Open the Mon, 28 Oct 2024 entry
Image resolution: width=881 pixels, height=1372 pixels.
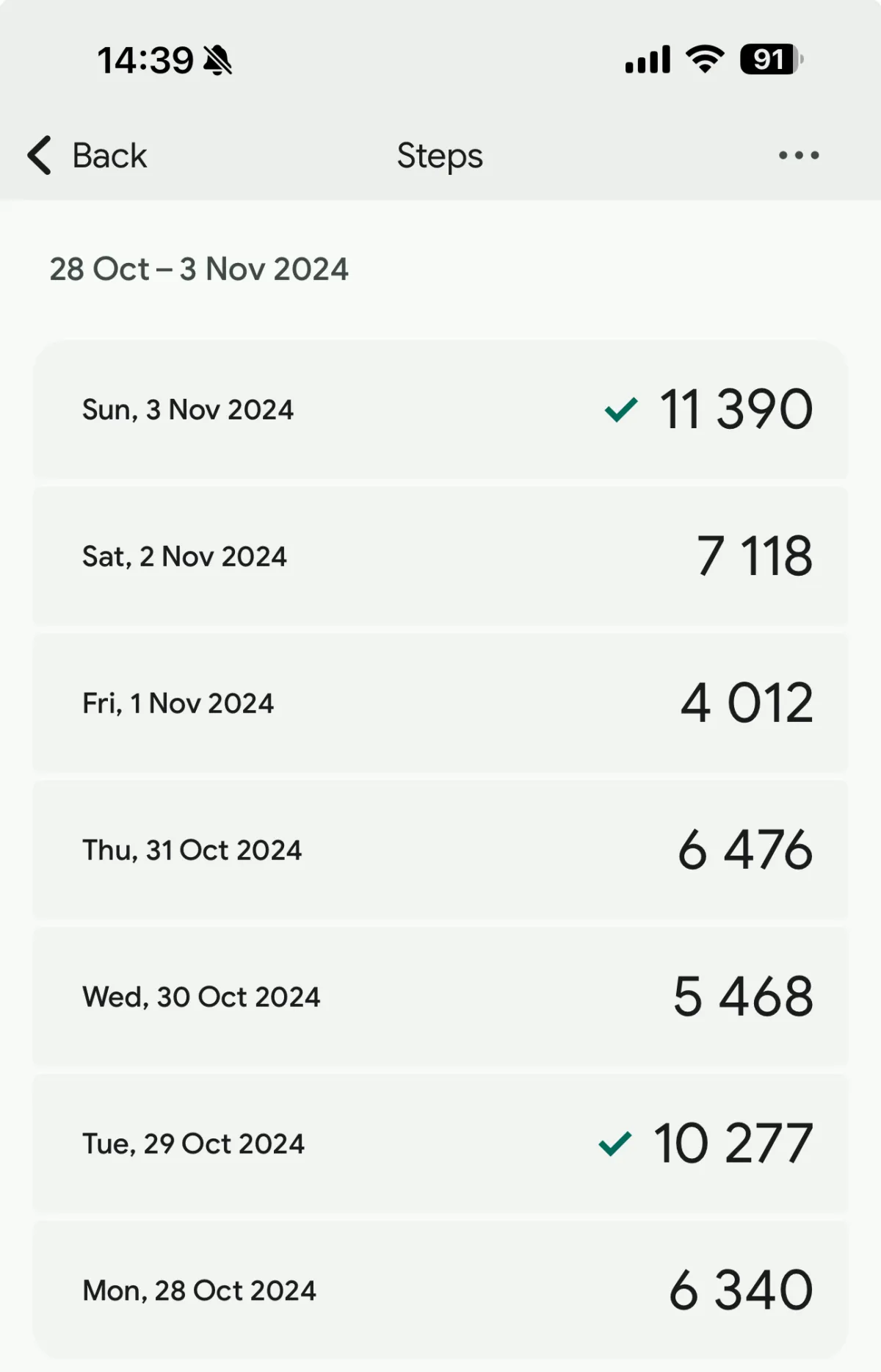coord(440,1290)
